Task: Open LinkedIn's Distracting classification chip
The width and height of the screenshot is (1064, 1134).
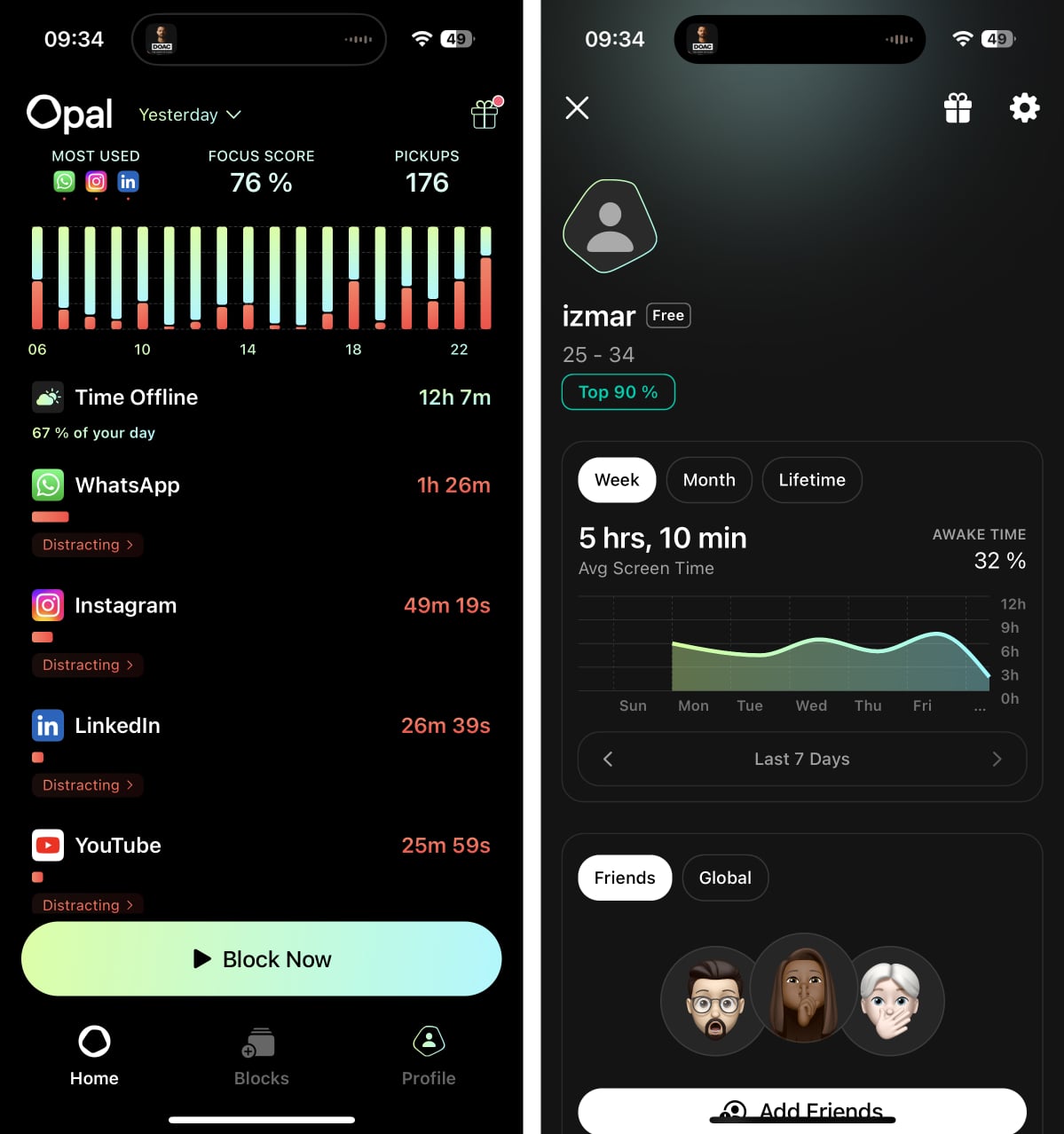Action: click(87, 784)
